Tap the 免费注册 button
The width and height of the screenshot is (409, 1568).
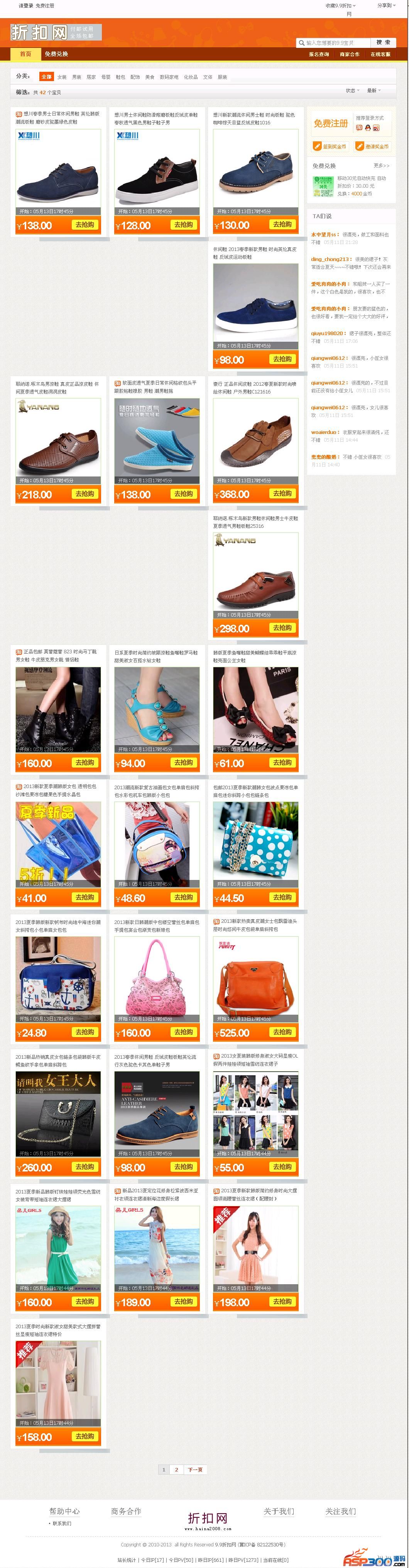pyautogui.click(x=331, y=124)
